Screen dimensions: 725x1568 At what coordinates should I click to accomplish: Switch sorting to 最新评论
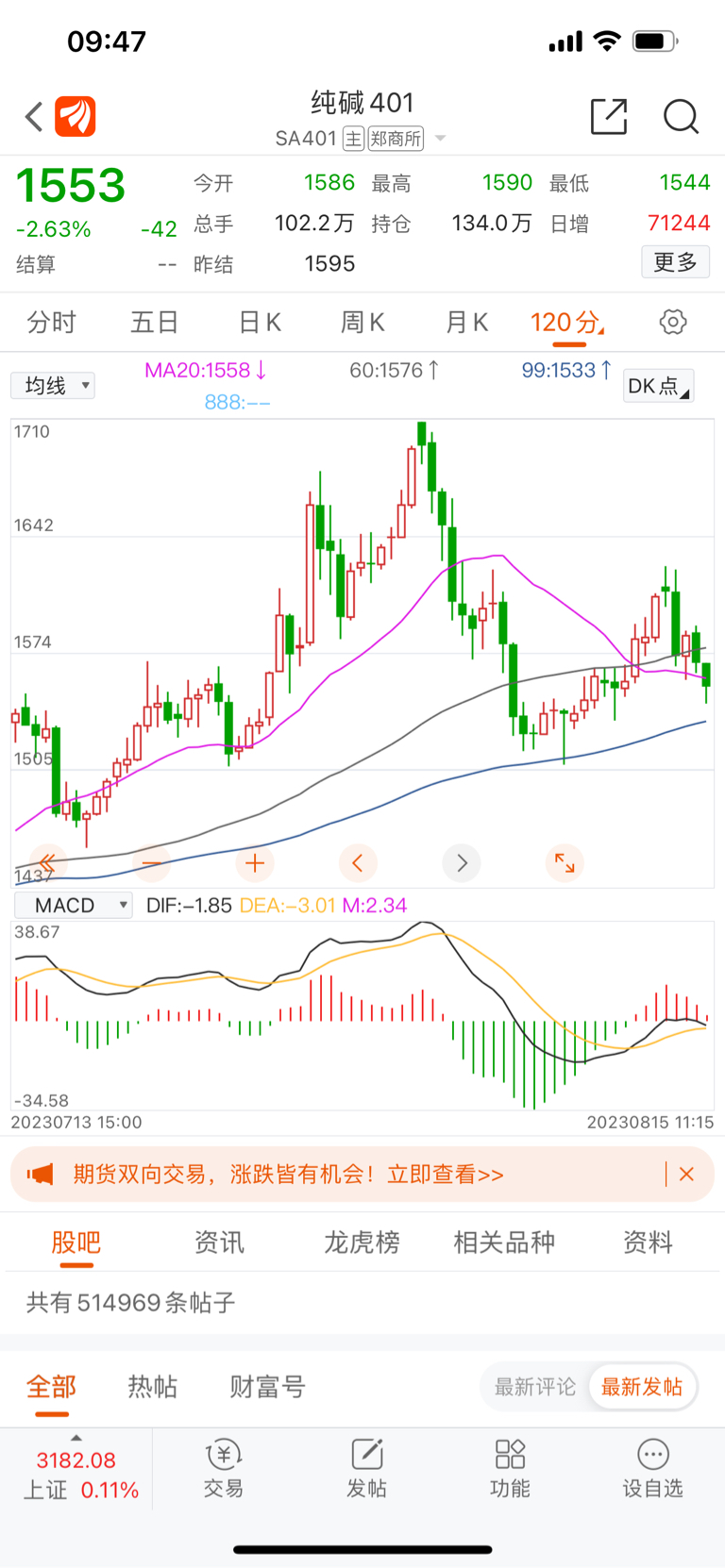(535, 1387)
